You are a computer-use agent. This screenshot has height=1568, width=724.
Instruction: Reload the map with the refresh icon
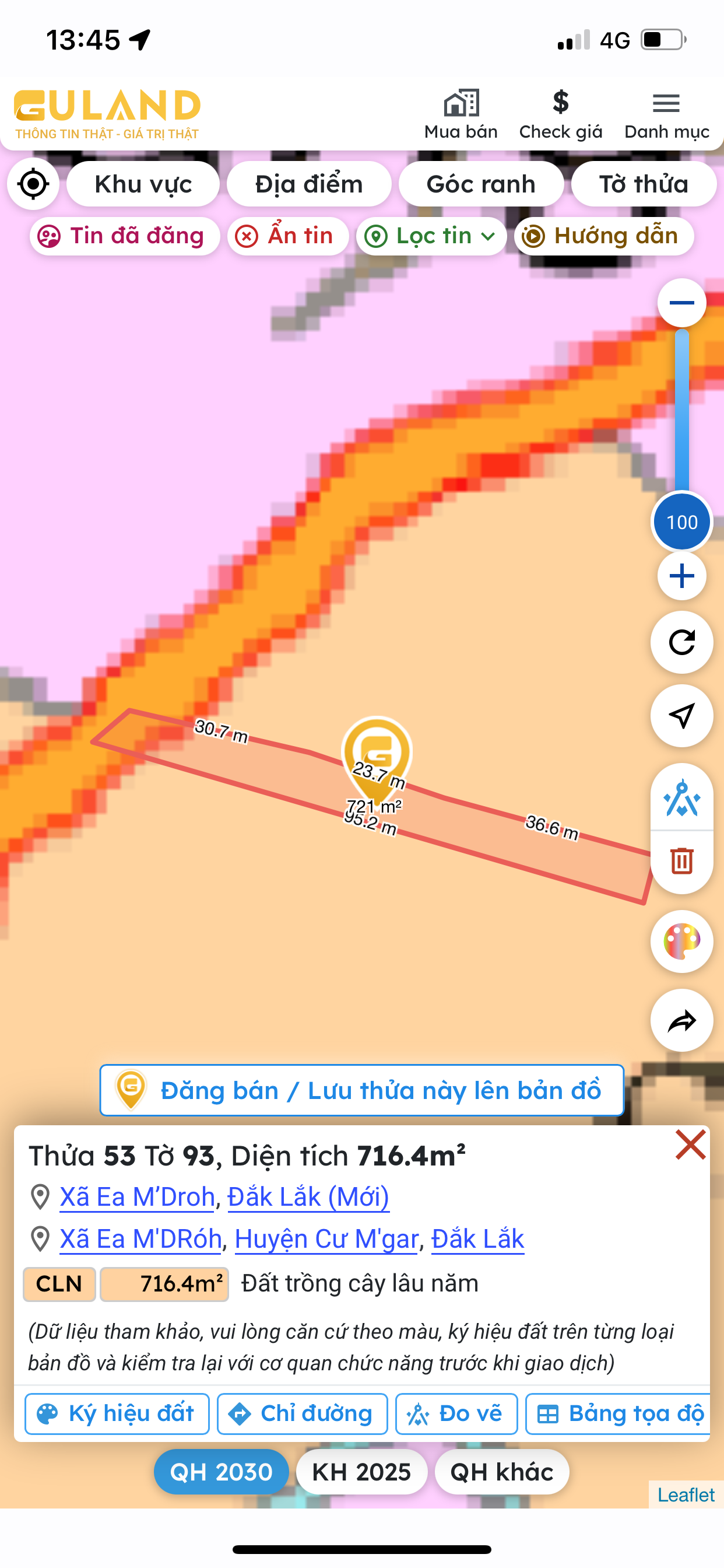[681, 642]
